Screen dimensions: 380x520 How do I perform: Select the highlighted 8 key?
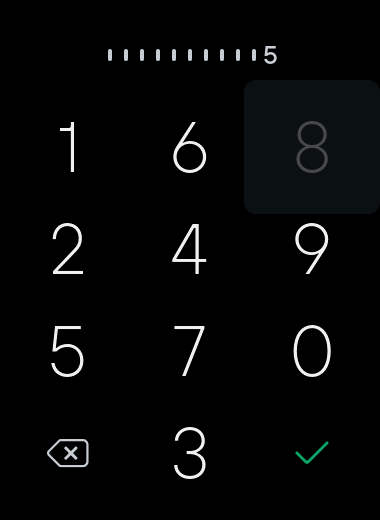[x=312, y=147]
